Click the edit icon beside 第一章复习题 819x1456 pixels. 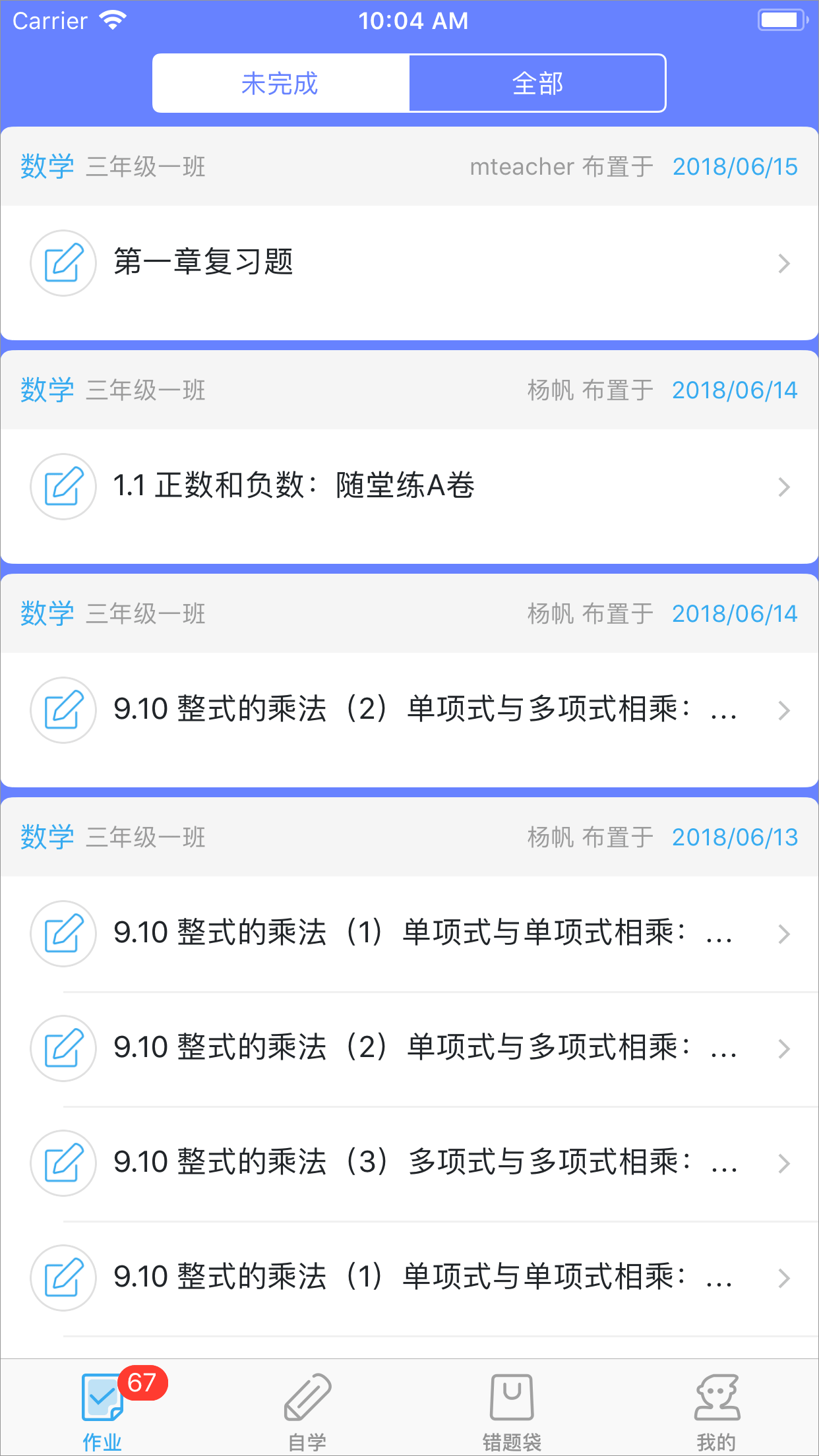[63, 263]
